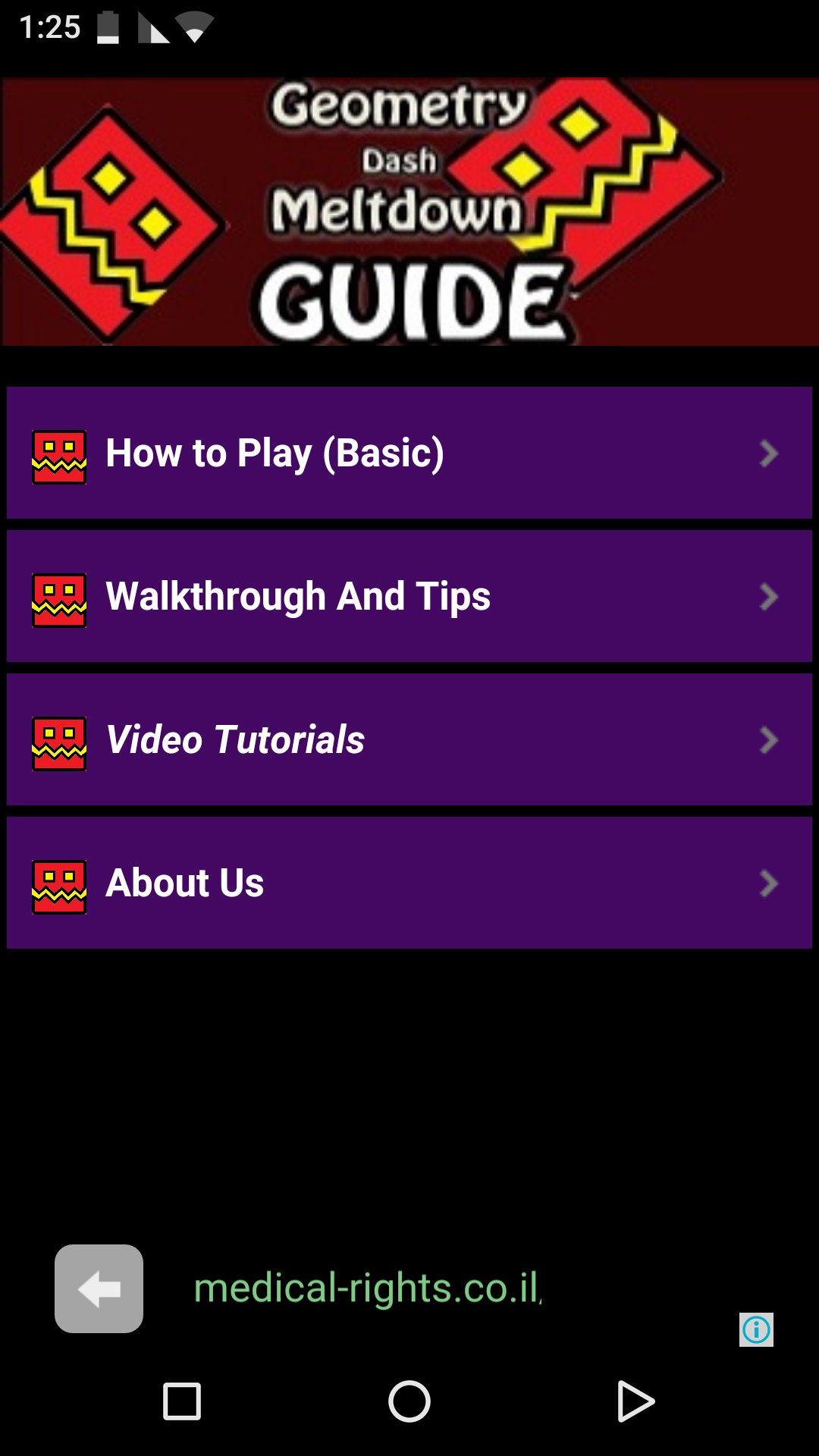Select the icon beside Video Tutorials
Viewport: 819px width, 1456px height.
tap(58, 739)
